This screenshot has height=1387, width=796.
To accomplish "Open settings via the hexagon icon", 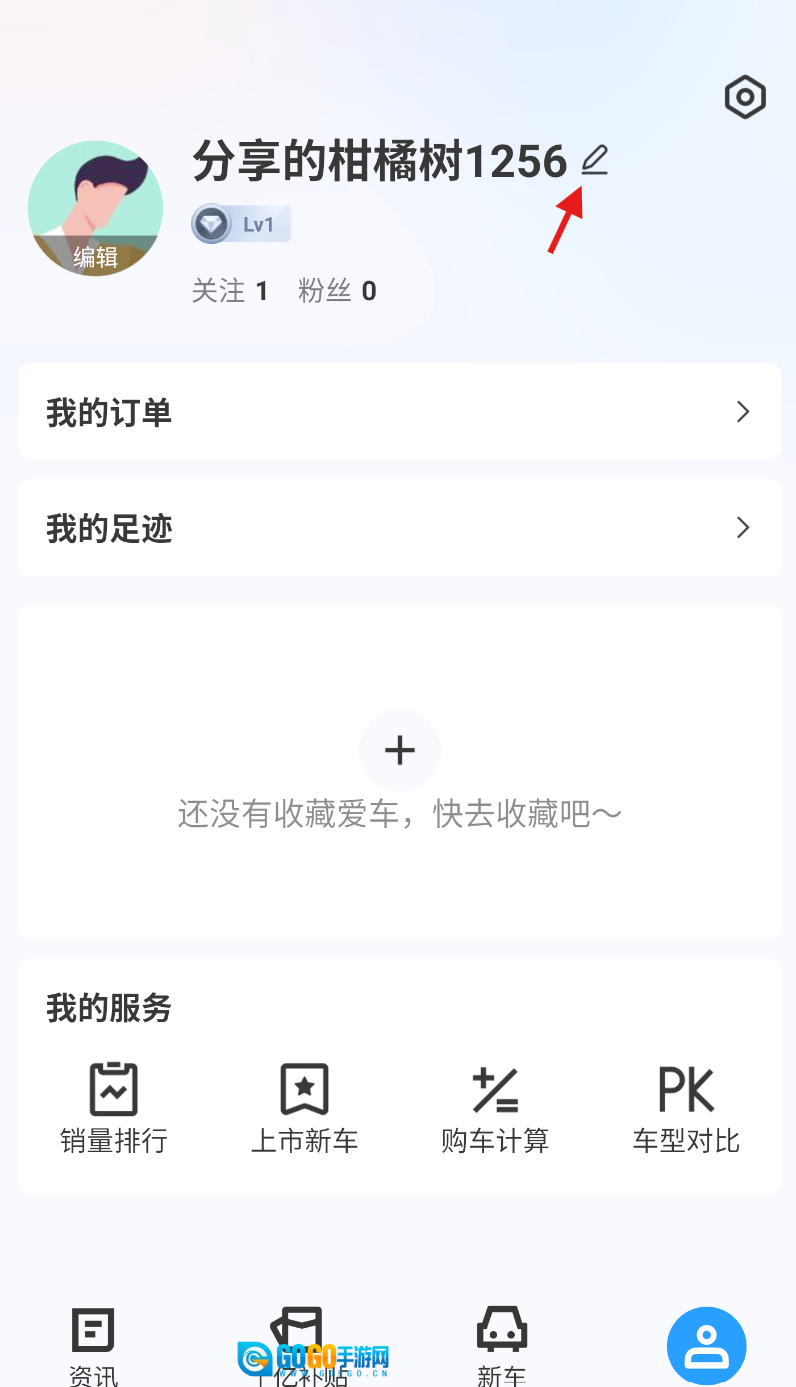I will click(745, 97).
